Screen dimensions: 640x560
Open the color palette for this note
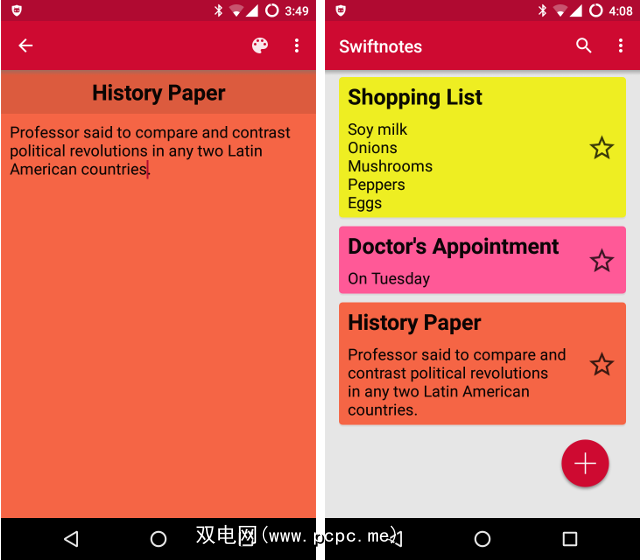pos(259,46)
